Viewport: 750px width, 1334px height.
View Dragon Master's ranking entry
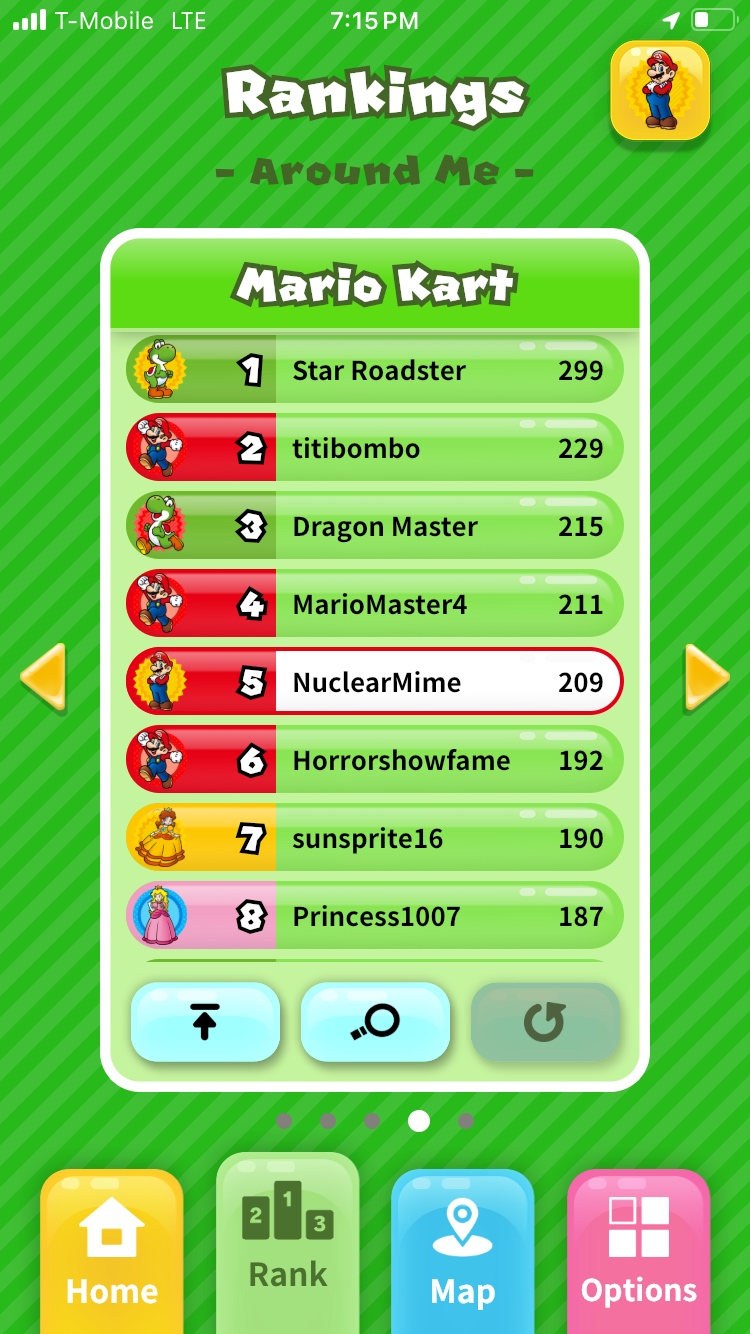(x=375, y=526)
